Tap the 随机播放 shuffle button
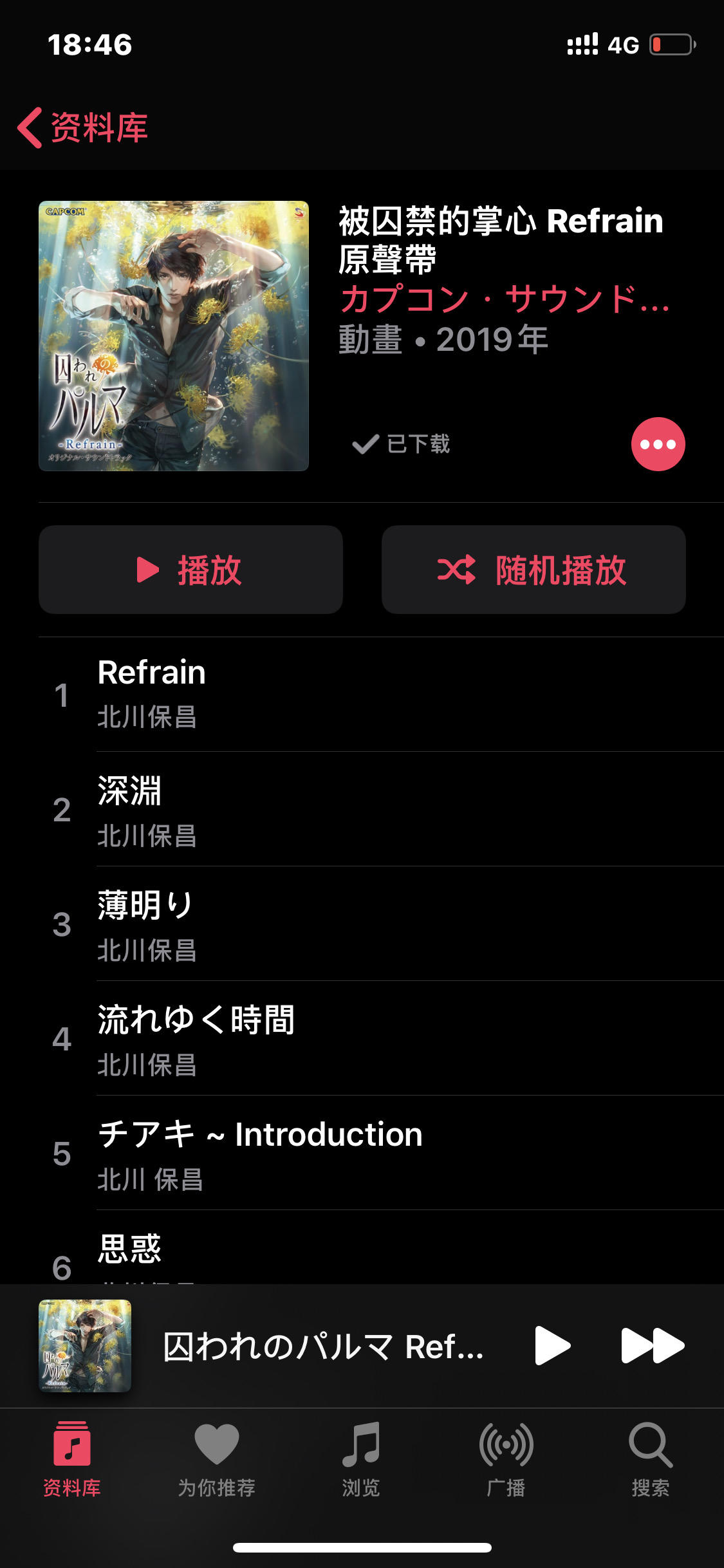This screenshot has width=724, height=1568. tap(534, 570)
